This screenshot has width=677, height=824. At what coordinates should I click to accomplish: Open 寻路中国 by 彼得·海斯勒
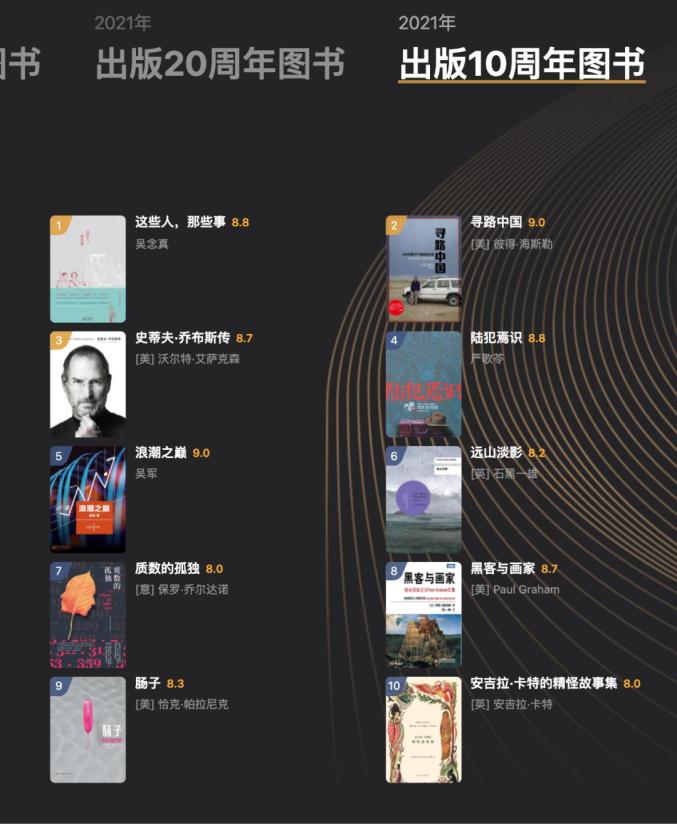[496, 223]
